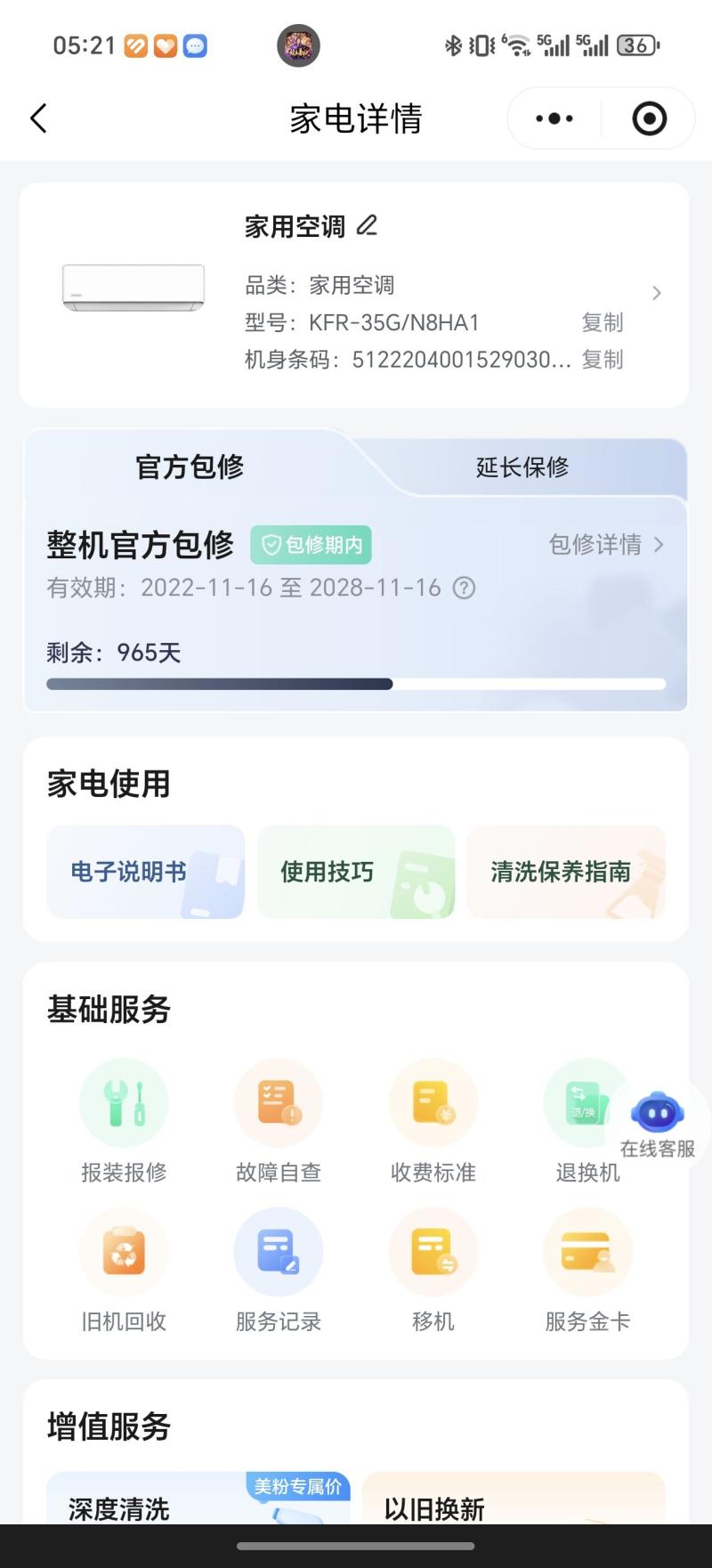Go back with the top-left arrow
This screenshot has height=1568, width=712.
click(38, 118)
